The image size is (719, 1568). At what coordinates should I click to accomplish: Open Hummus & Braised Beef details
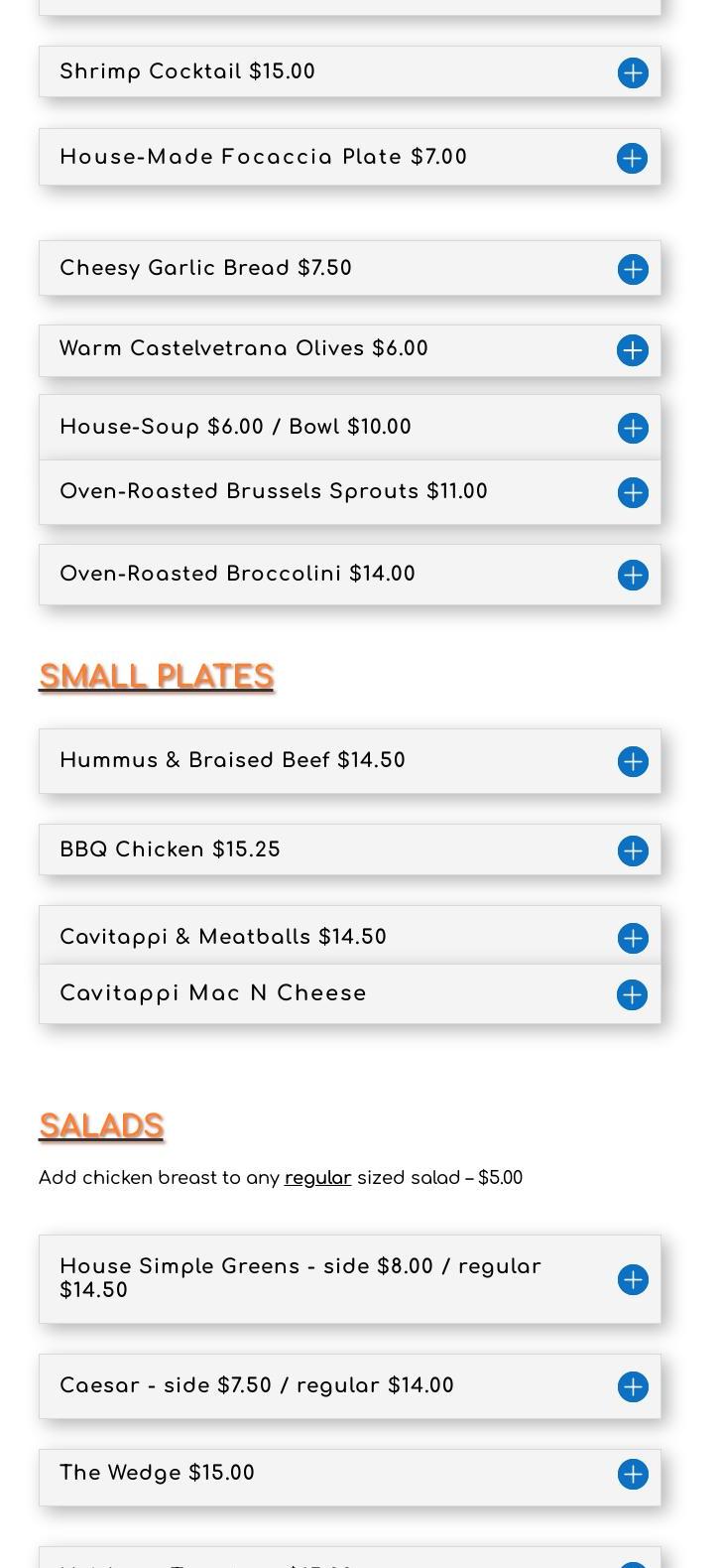point(632,761)
